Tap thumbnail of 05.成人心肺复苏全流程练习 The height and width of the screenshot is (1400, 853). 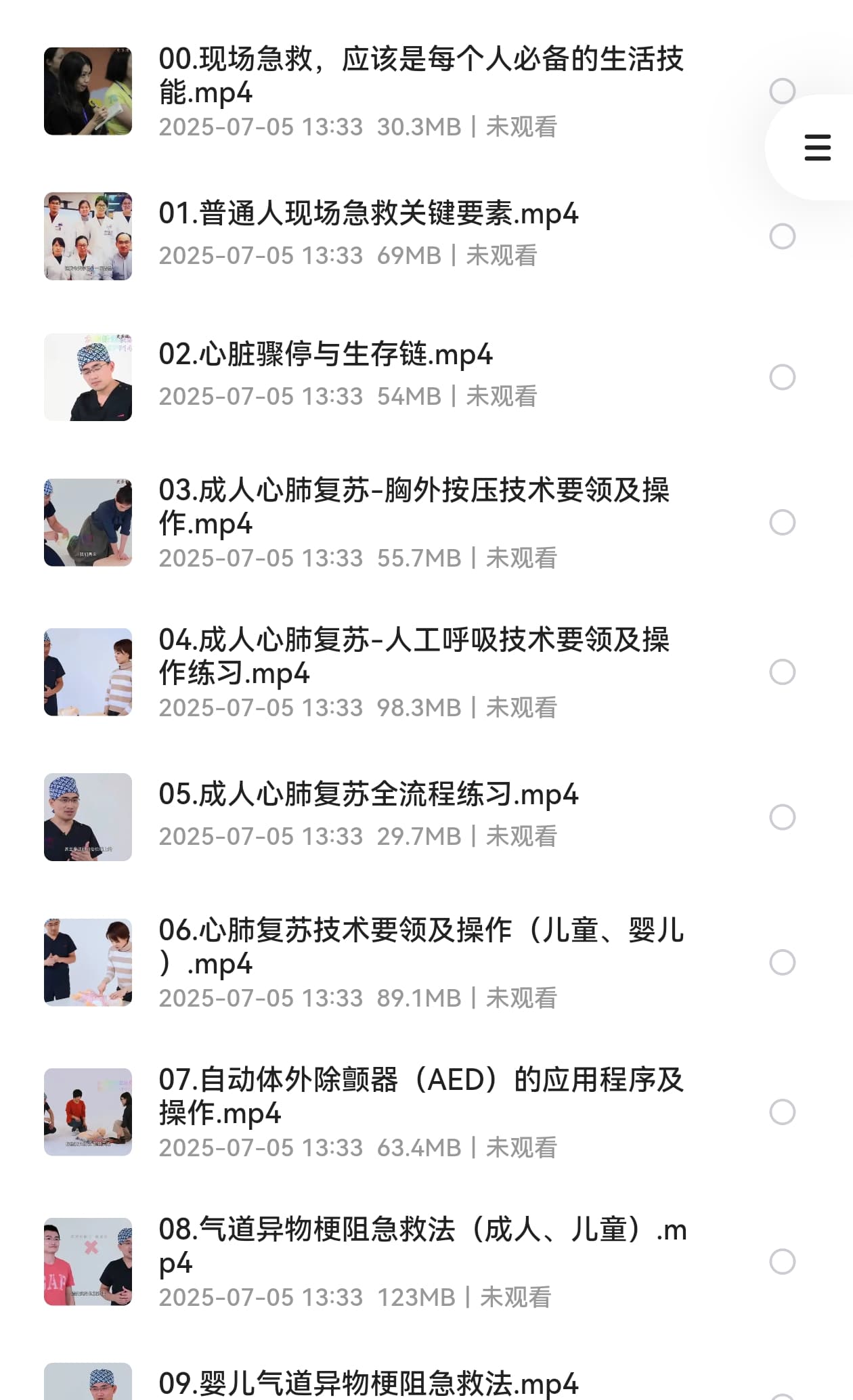88,817
